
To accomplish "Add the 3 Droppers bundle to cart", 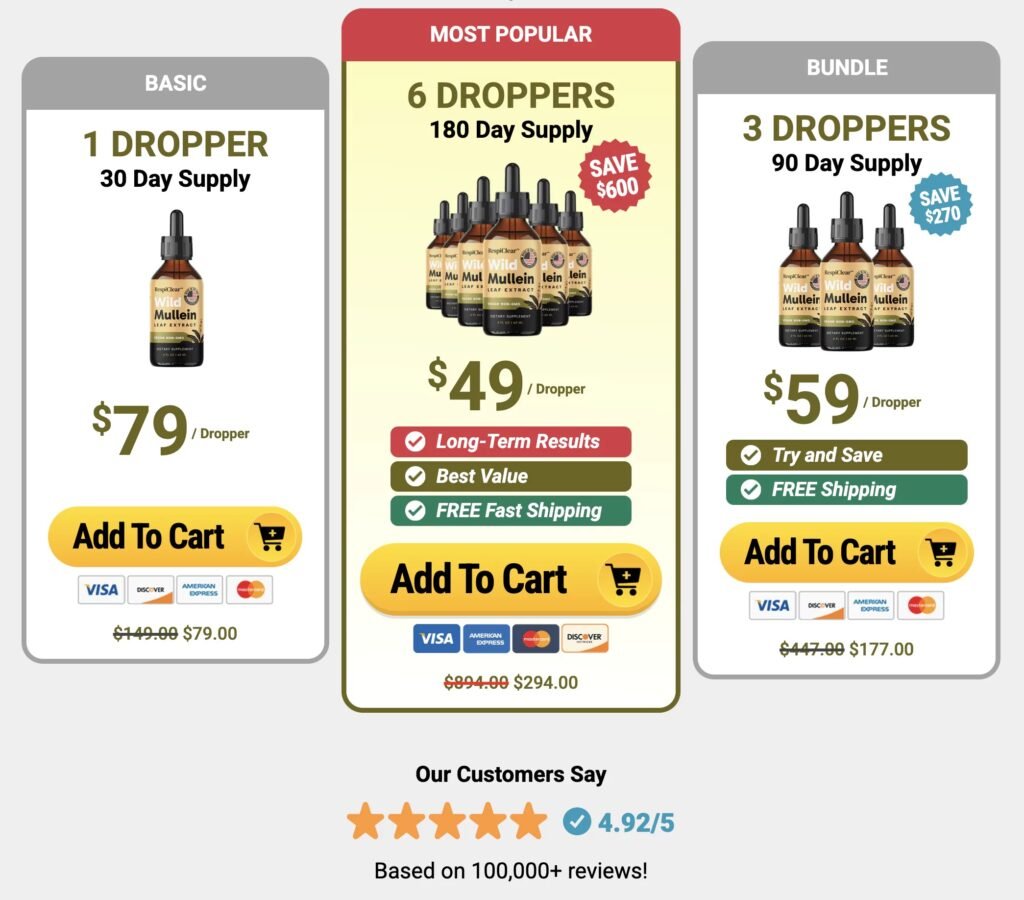I will tap(846, 552).
